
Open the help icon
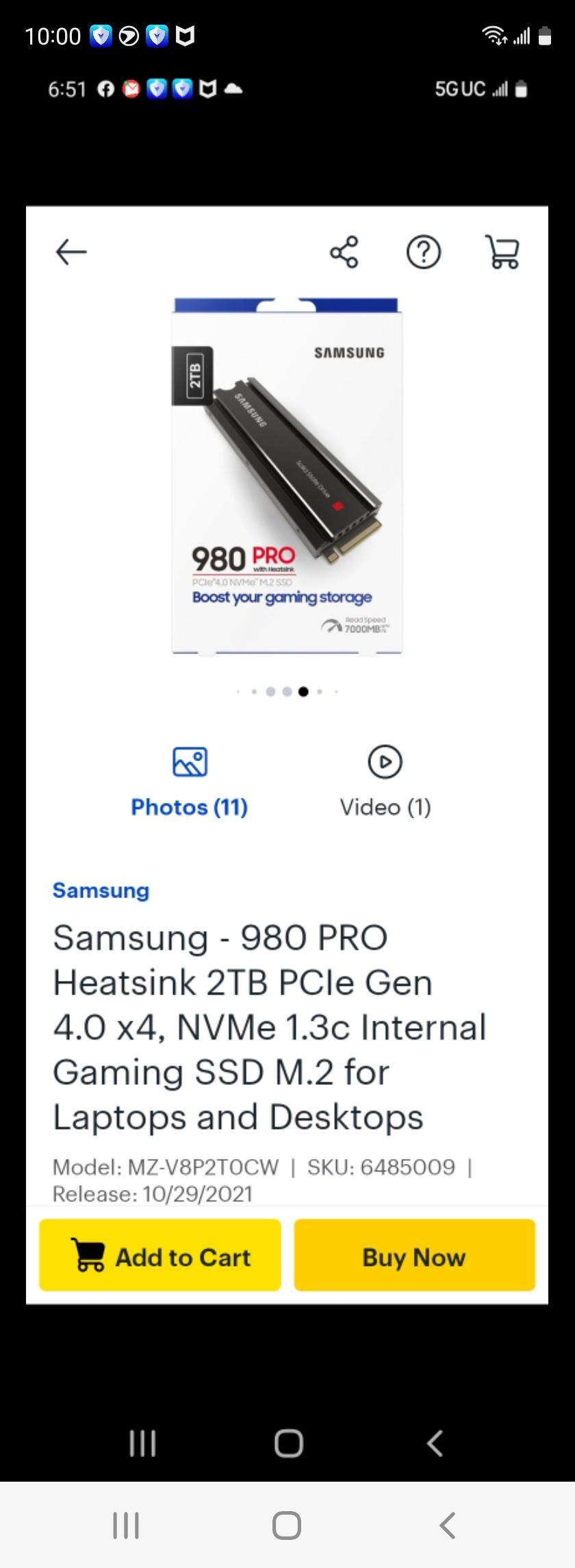click(424, 251)
